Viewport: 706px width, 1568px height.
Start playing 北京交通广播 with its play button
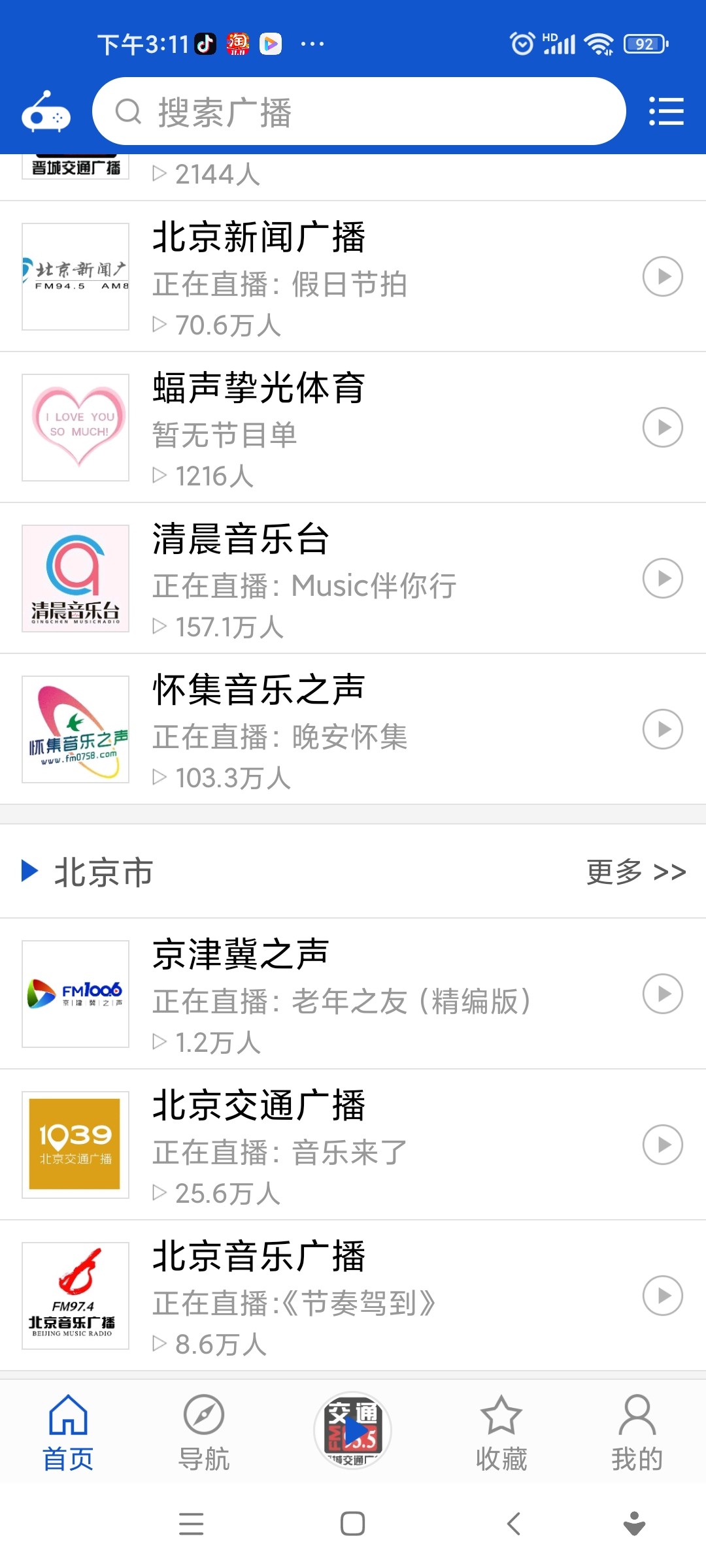pyautogui.click(x=662, y=1145)
